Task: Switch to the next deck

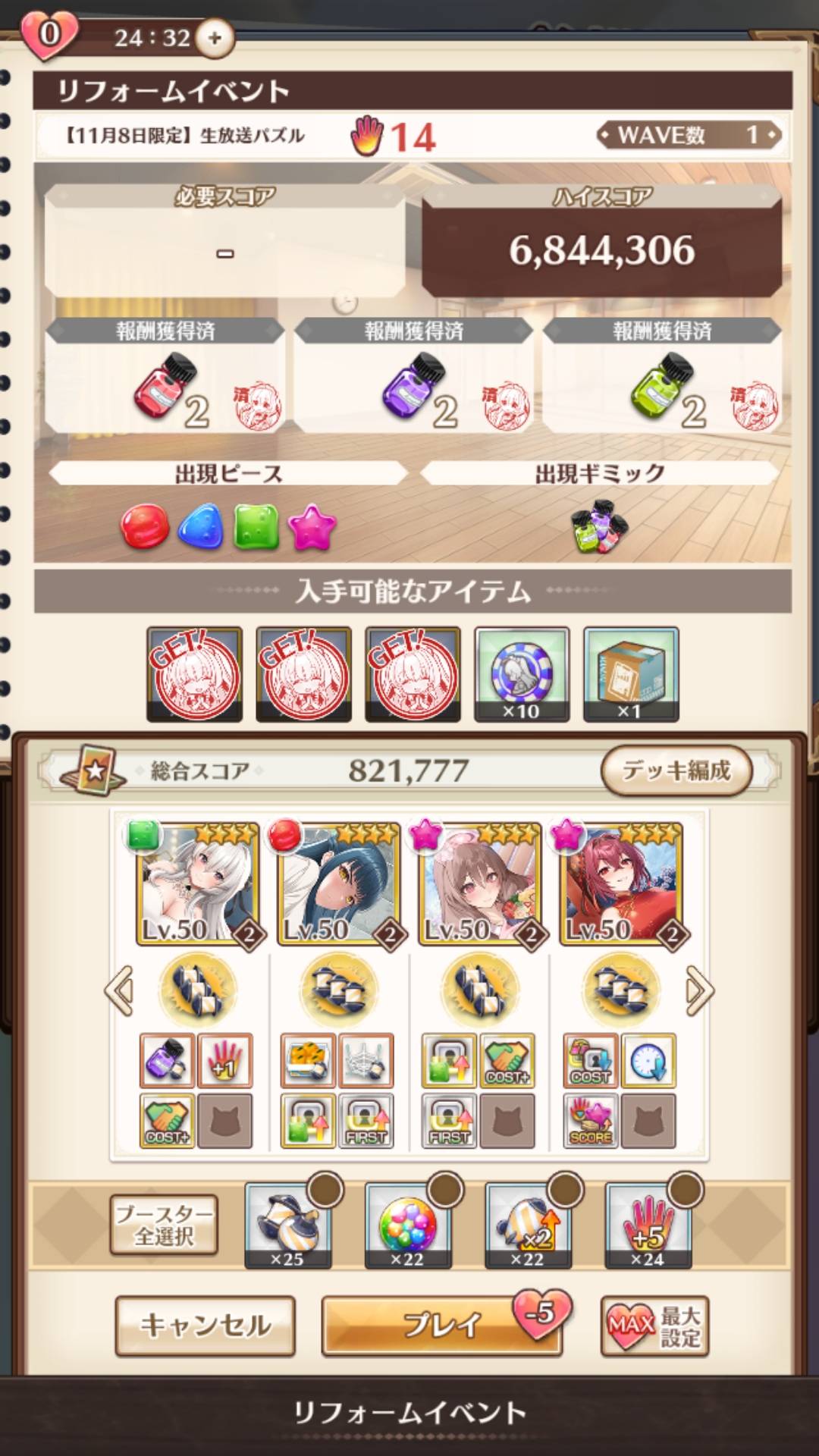Action: (698, 990)
